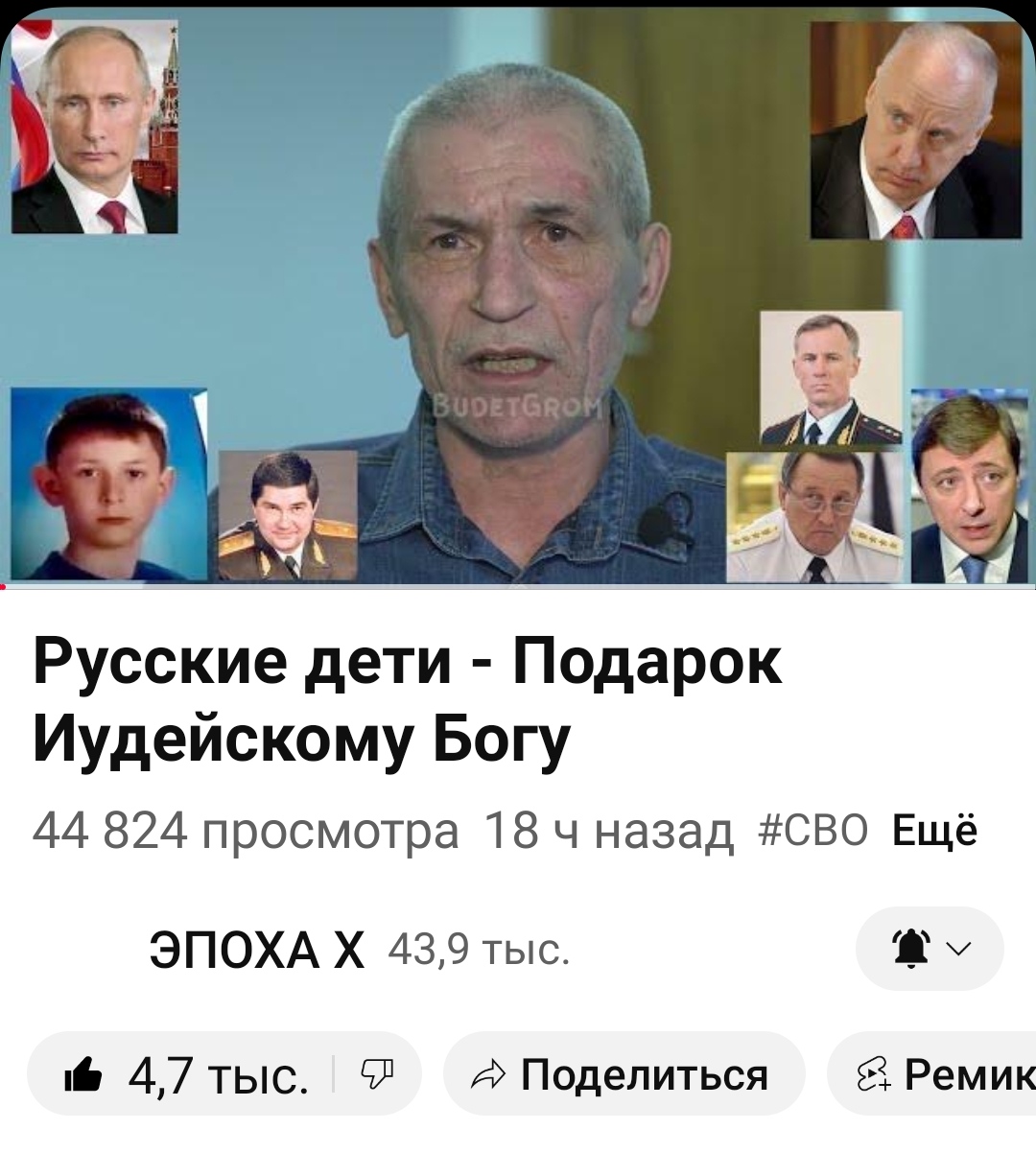Expand the description with Ещё
Image resolution: width=1036 pixels, height=1153 pixels.
[934, 831]
